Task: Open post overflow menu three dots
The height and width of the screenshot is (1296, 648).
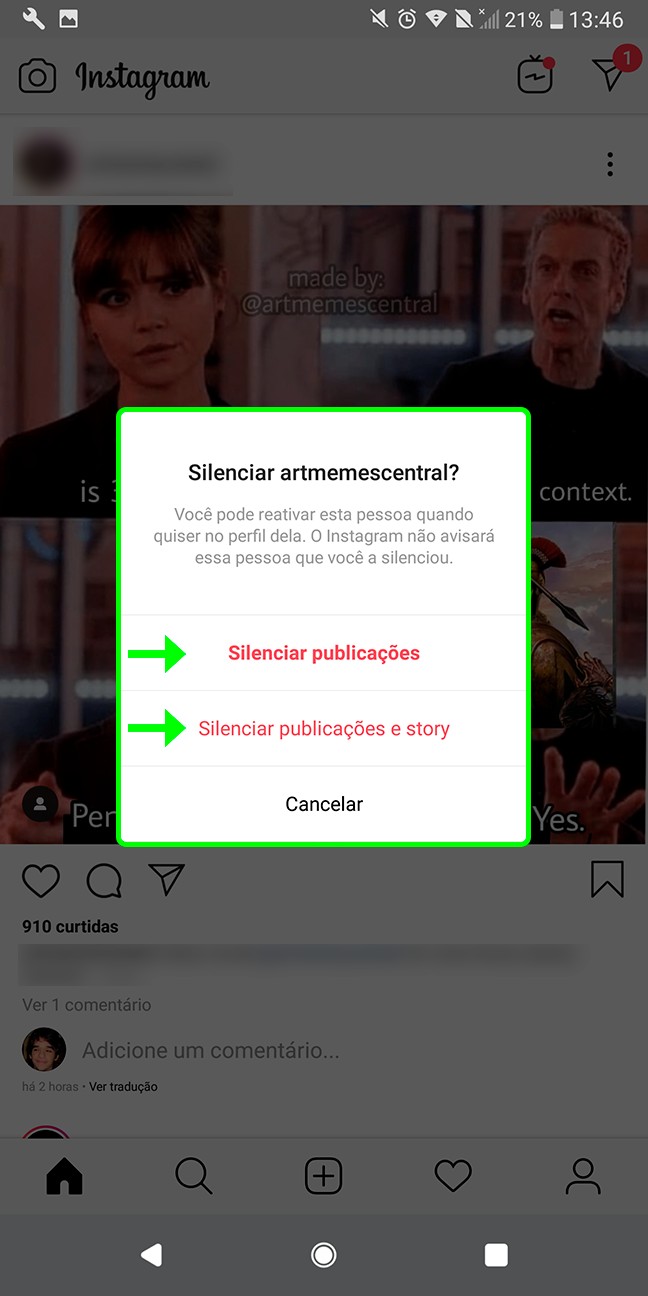Action: coord(610,164)
